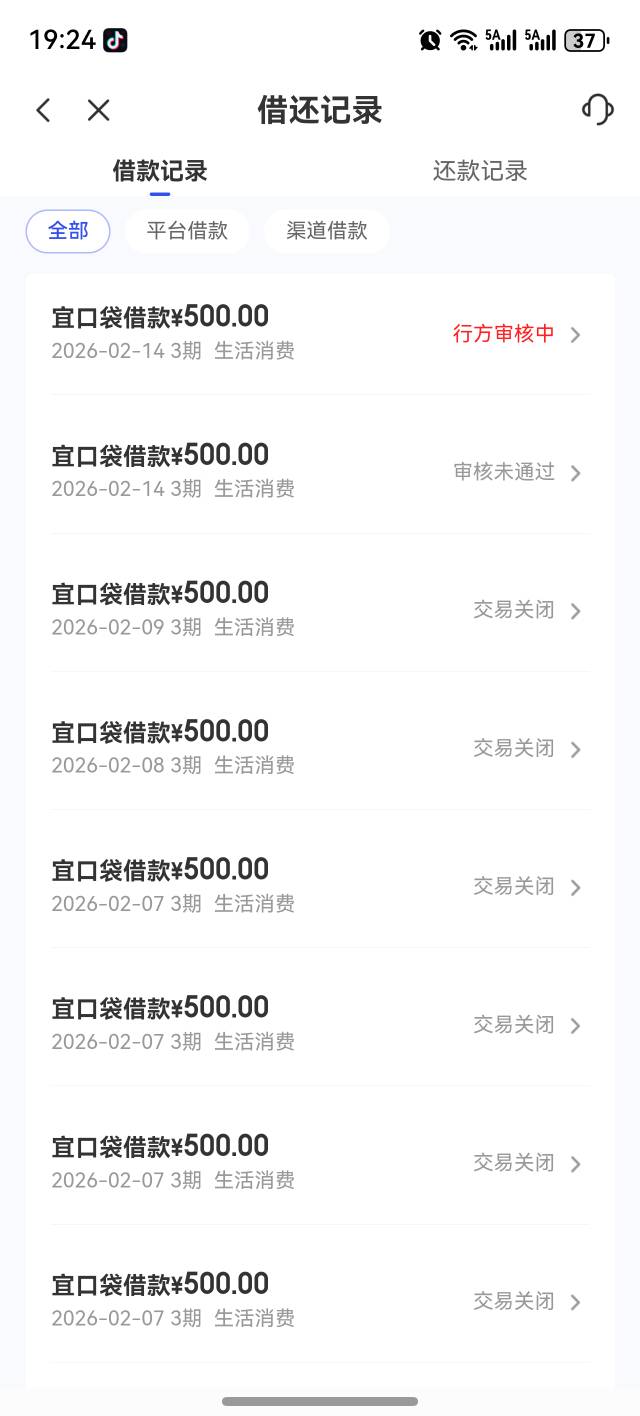The image size is (640, 1416).
Task: Open the loan marked 行方审核中
Action: (320, 334)
